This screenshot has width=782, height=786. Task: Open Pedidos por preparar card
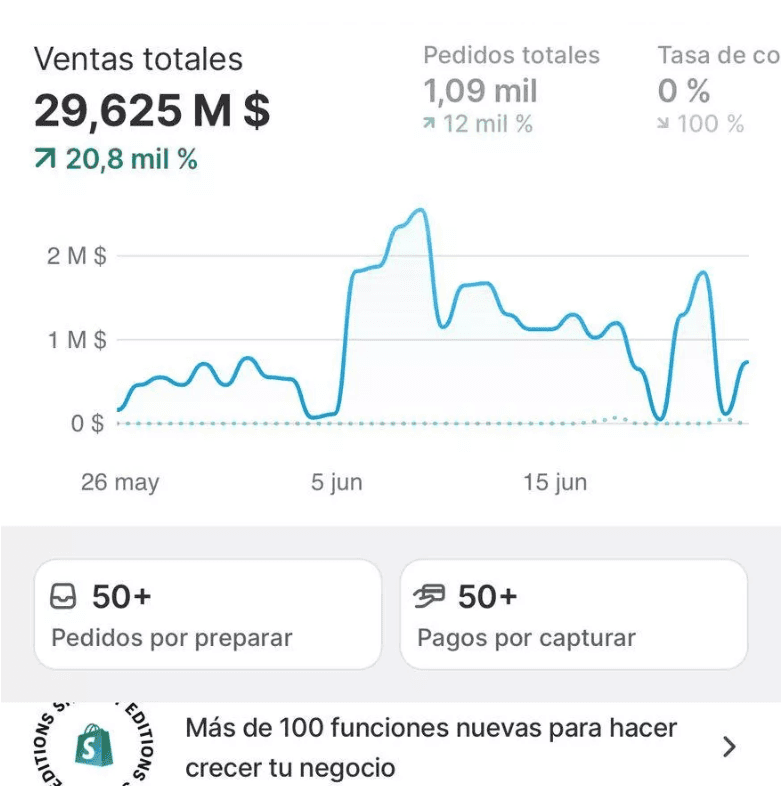pyautogui.click(x=208, y=614)
